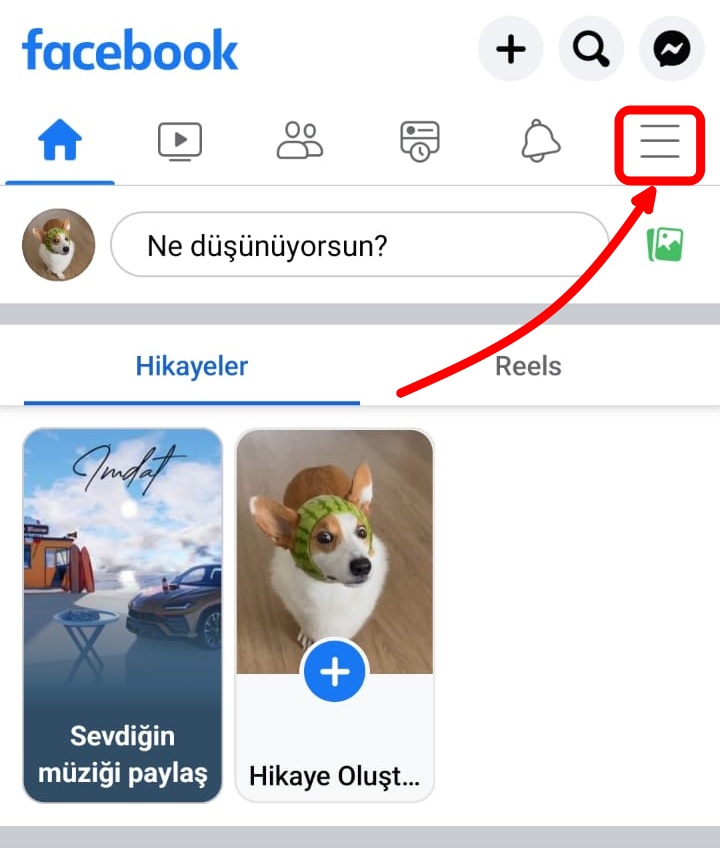Switch to the Reels tab

point(527,366)
